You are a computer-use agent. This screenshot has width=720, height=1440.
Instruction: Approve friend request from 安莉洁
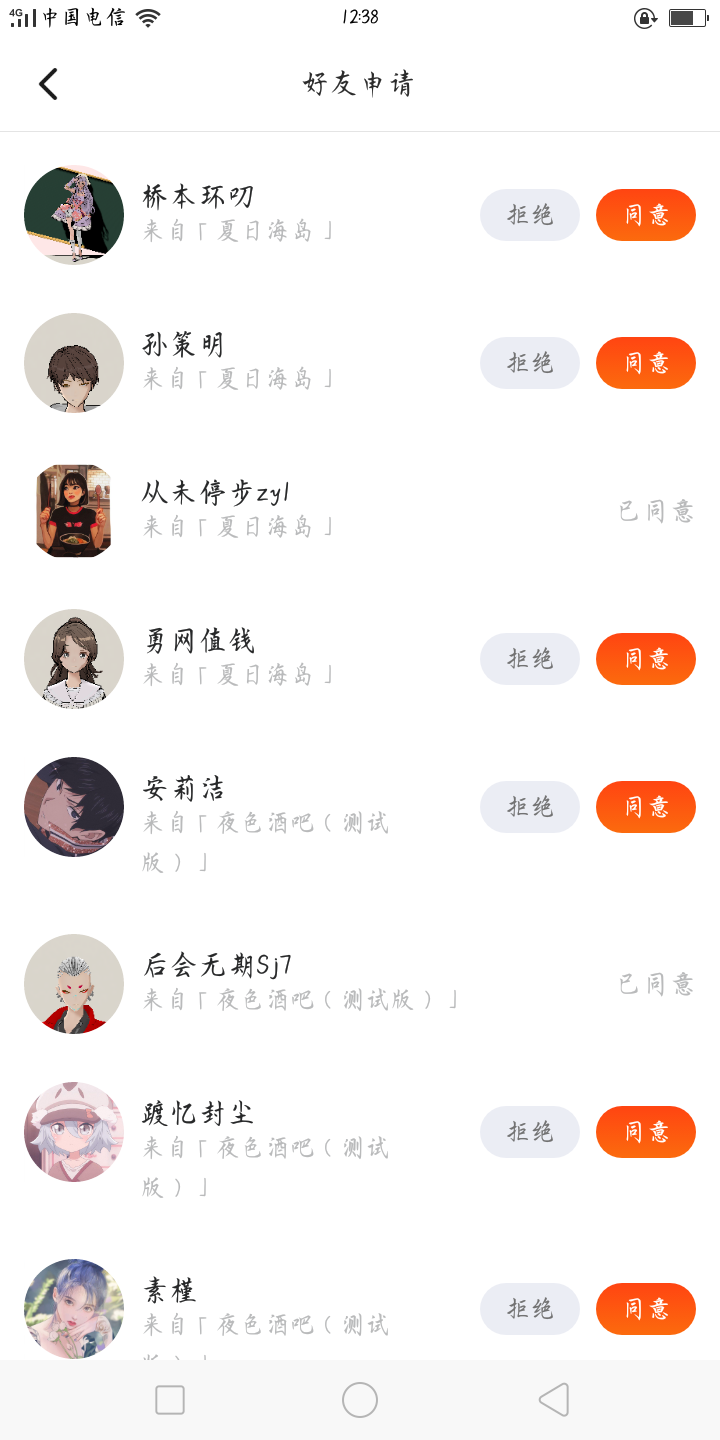pyautogui.click(x=646, y=807)
